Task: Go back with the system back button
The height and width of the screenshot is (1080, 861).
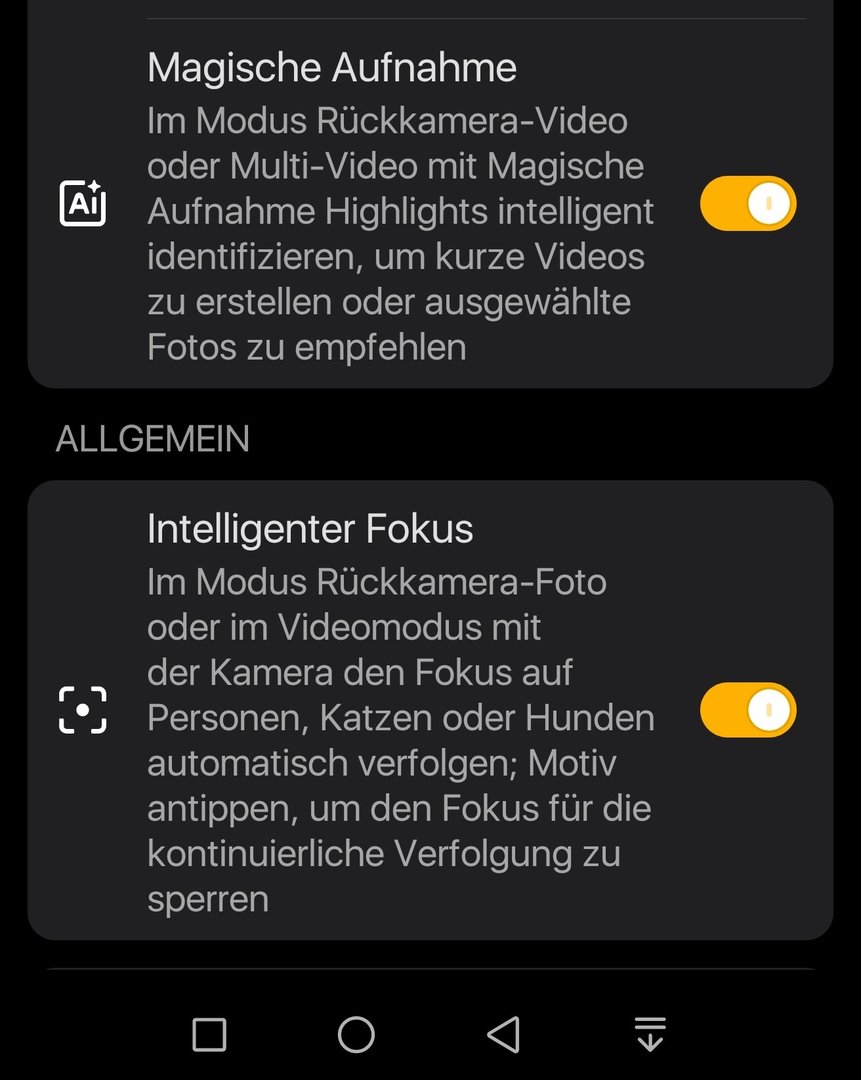Action: 503,1034
